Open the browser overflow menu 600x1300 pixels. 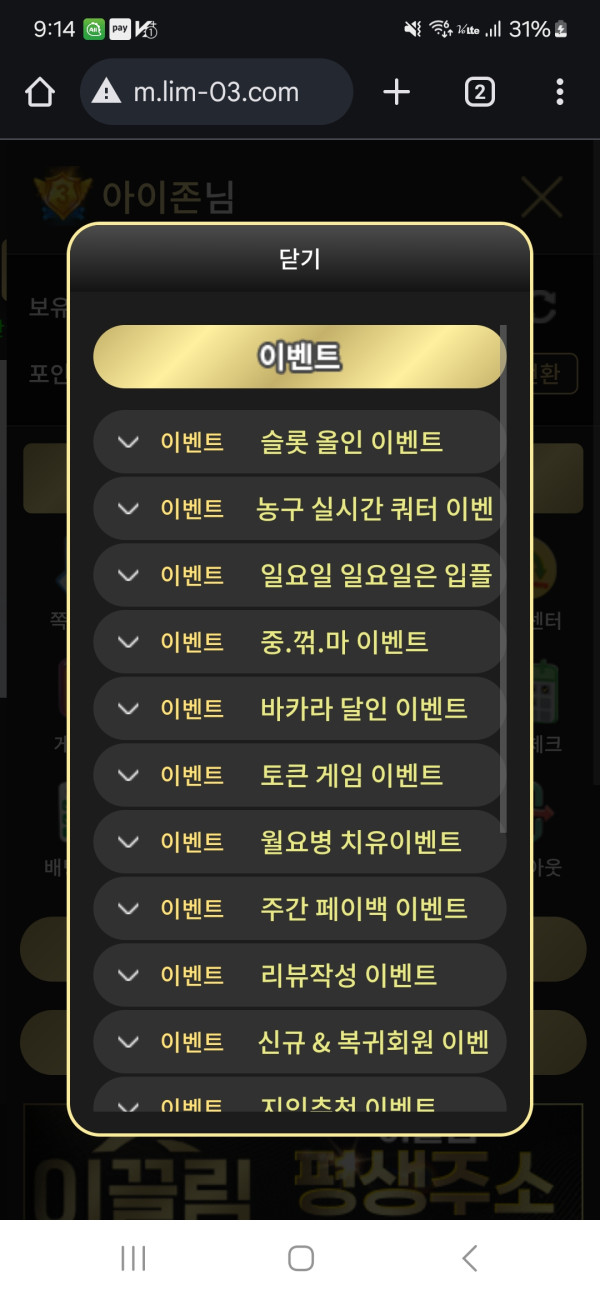pyautogui.click(x=559, y=93)
